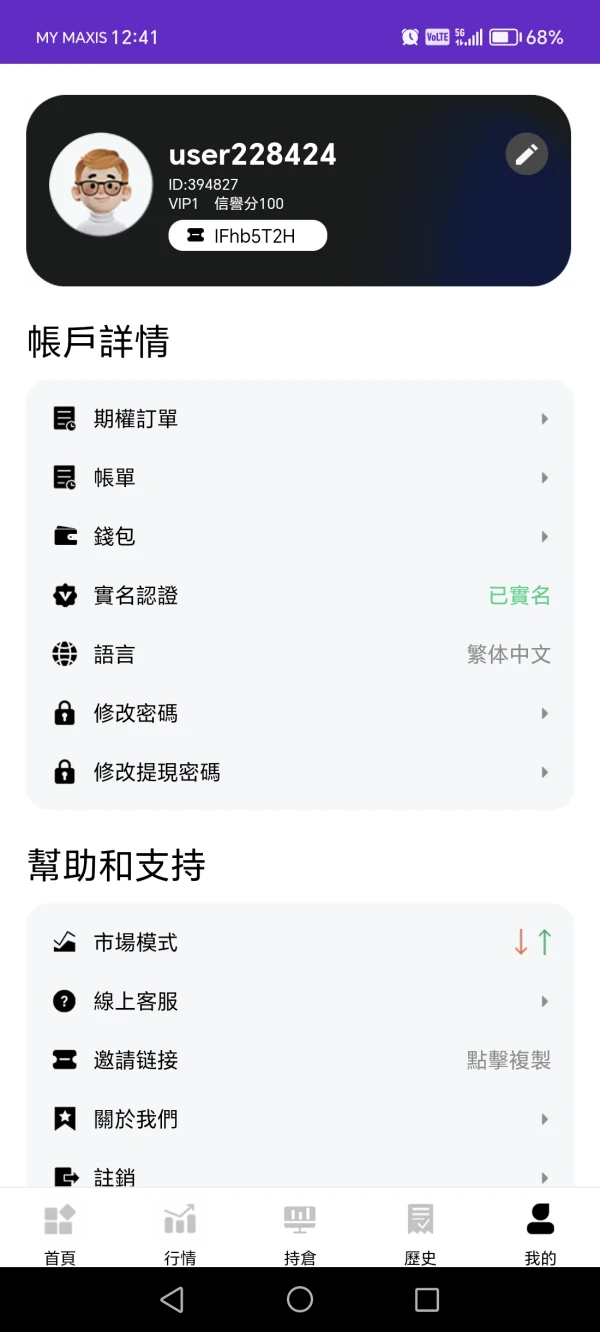Copy the invite code IFhb5T2H
This screenshot has width=600, height=1332.
coord(248,236)
